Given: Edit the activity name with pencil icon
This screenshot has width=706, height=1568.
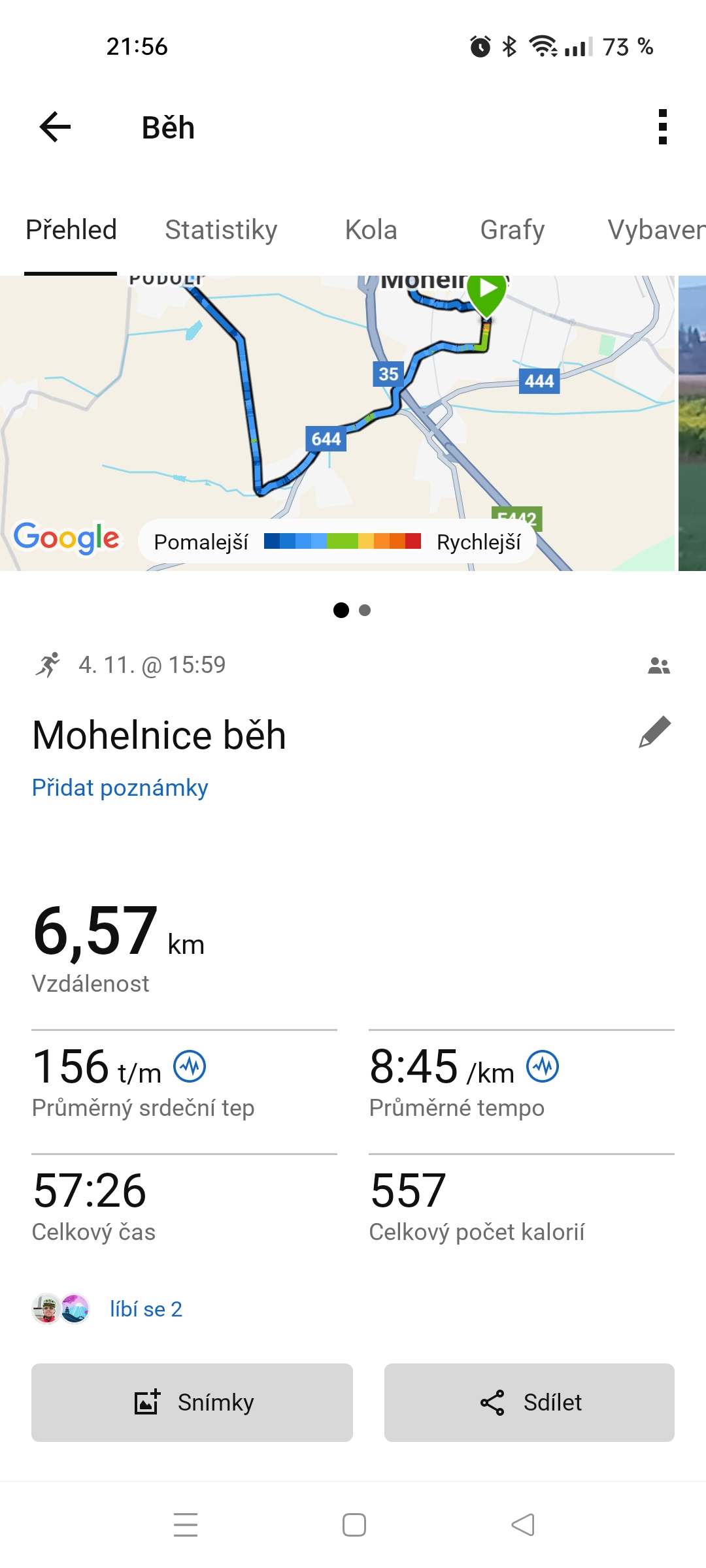Looking at the screenshot, I should 654,732.
